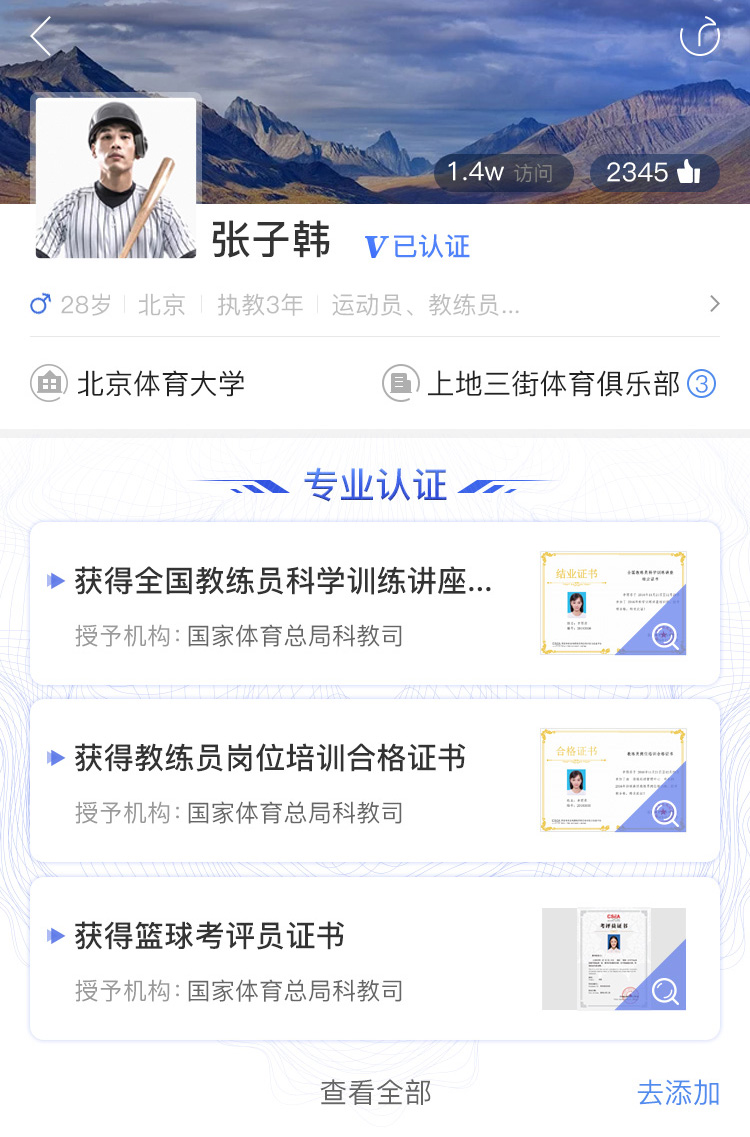
Task: Enlarge the 考评员证 certificate image
Action: click(613, 959)
